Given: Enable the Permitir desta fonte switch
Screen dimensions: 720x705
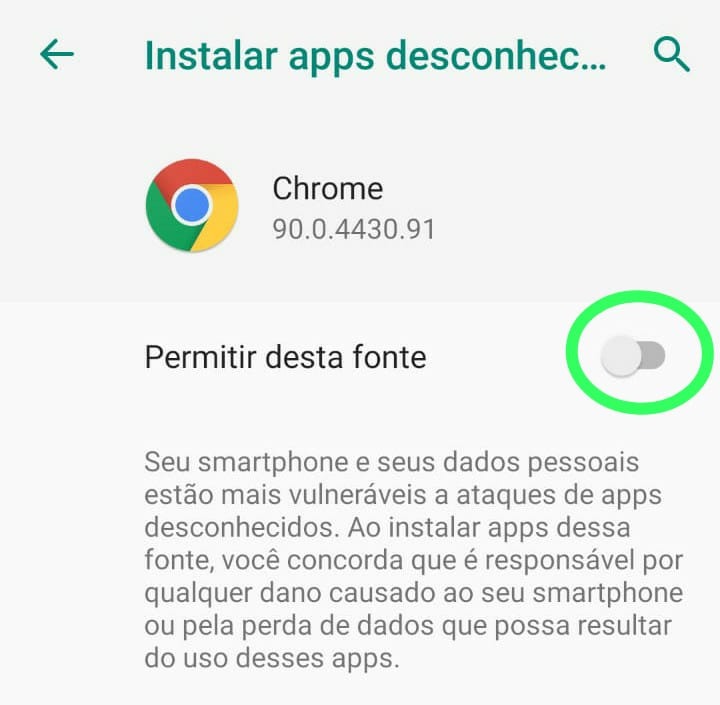Looking at the screenshot, I should (x=636, y=356).
